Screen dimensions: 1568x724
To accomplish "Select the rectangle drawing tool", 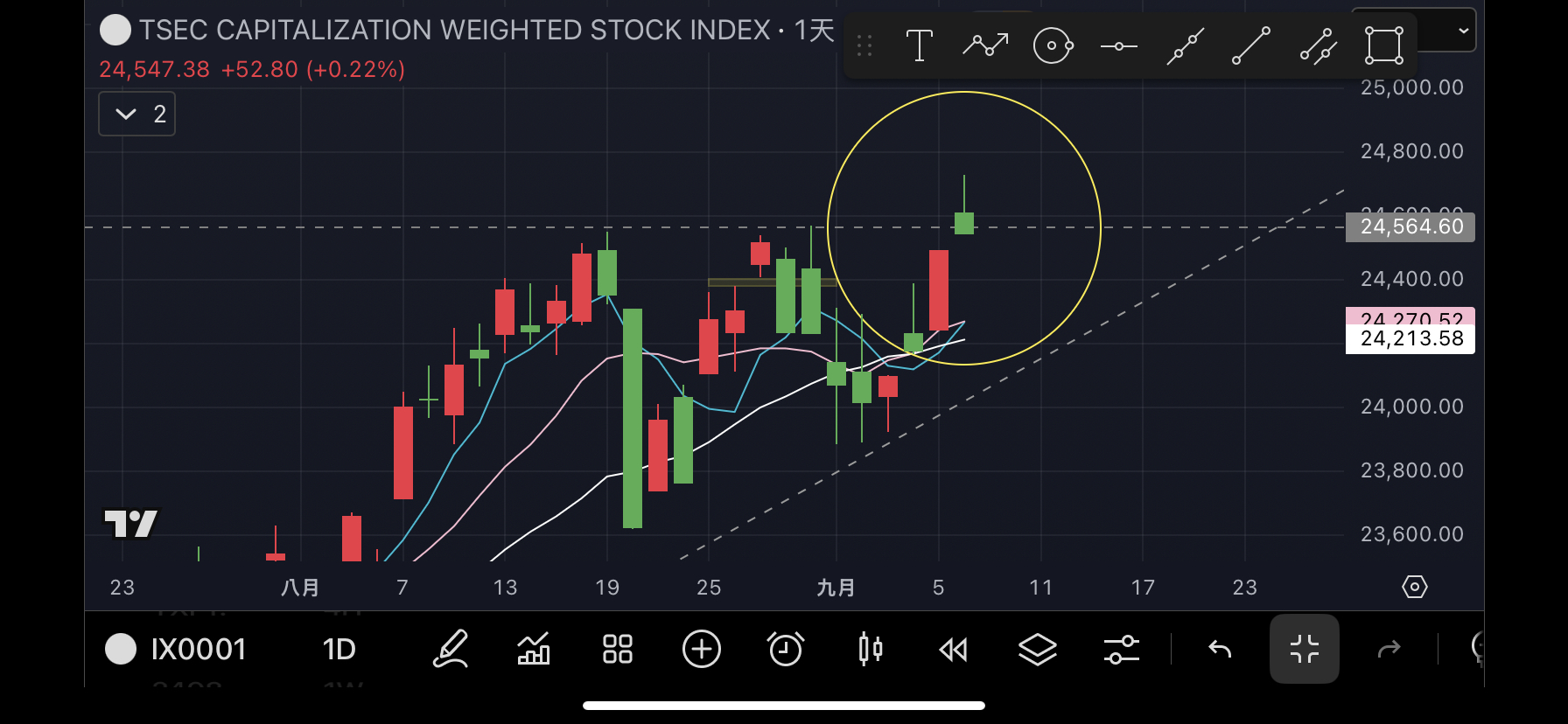I will (1384, 45).
